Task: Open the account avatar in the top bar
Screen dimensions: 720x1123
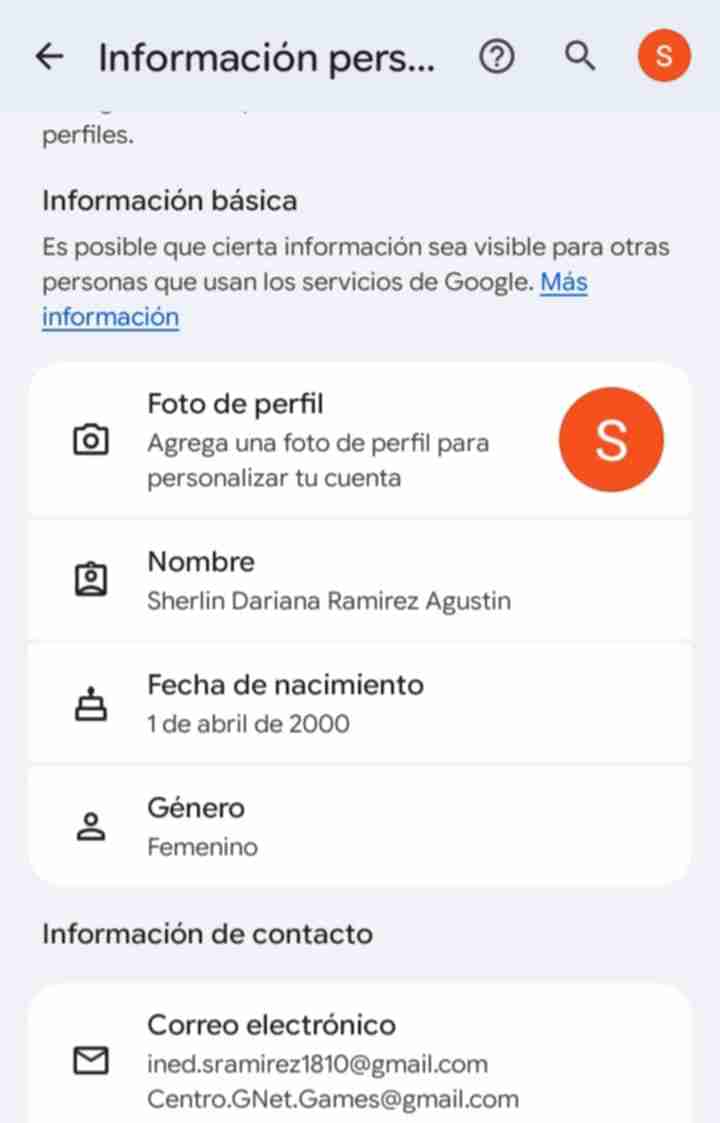Action: click(x=664, y=57)
